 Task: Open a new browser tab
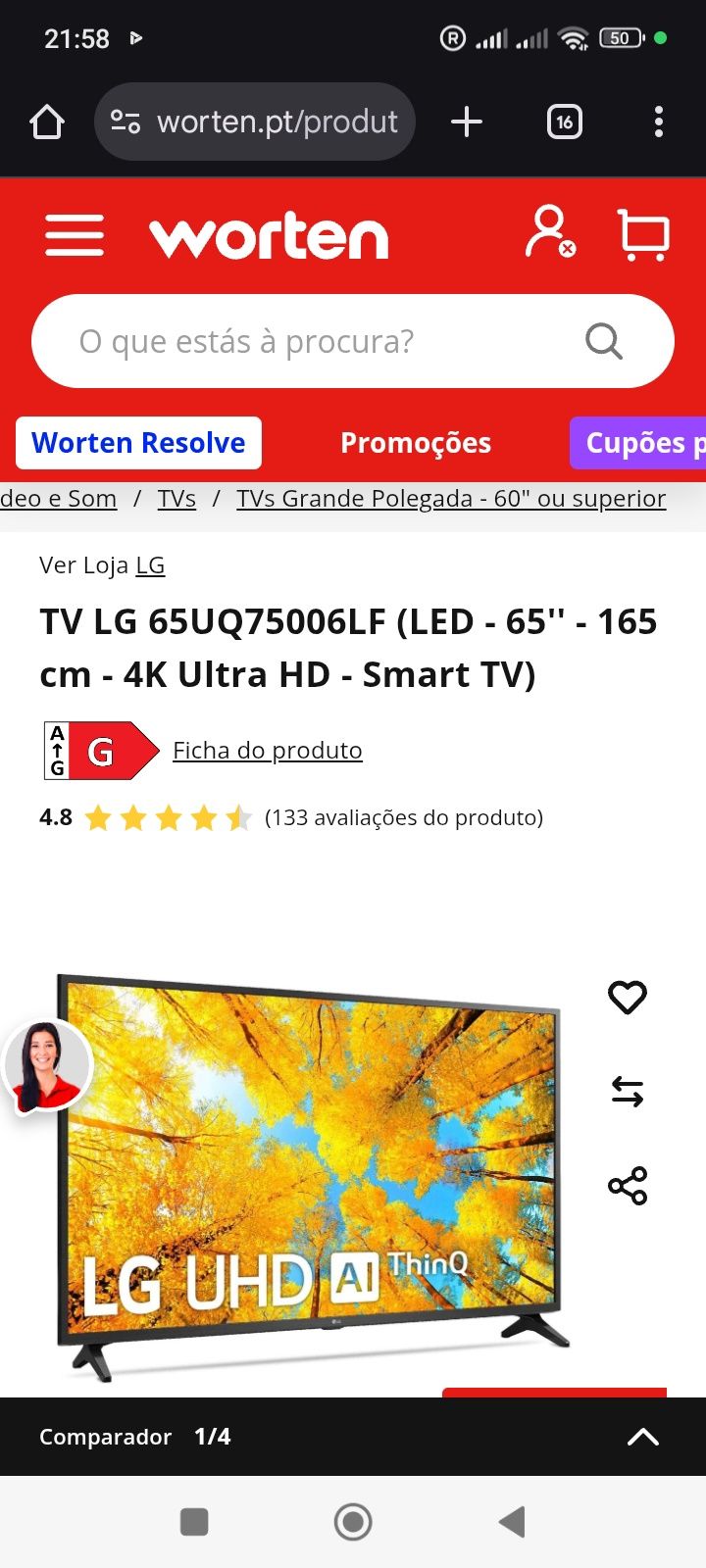click(x=467, y=122)
